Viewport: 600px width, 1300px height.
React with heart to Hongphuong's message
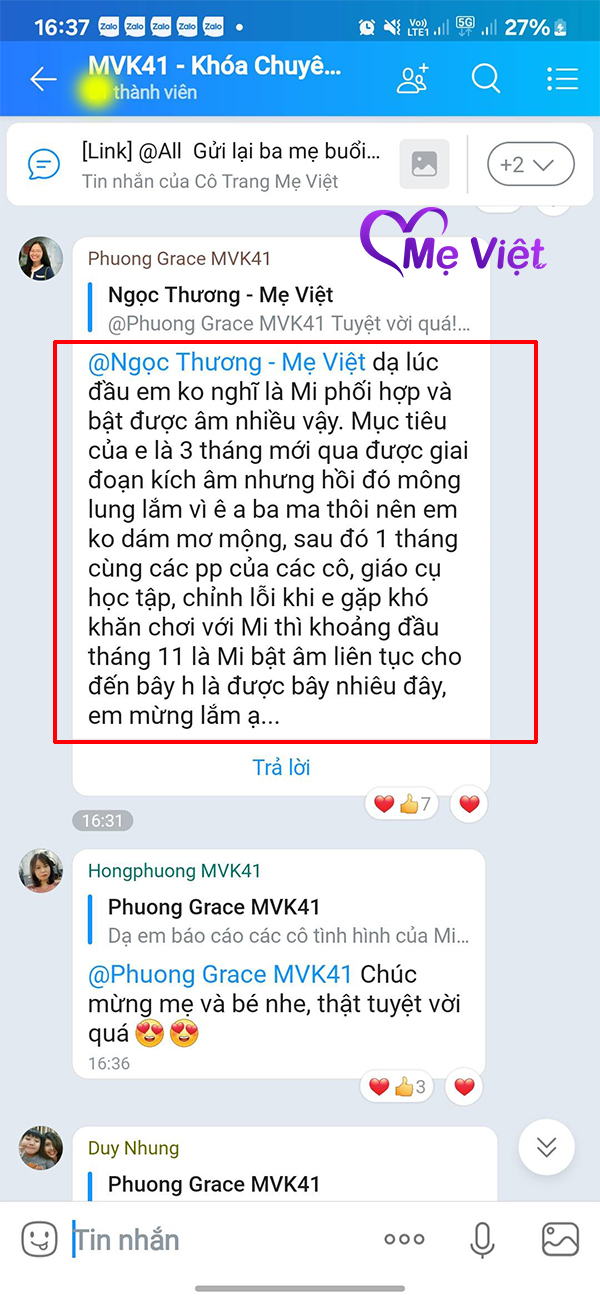(x=465, y=1086)
